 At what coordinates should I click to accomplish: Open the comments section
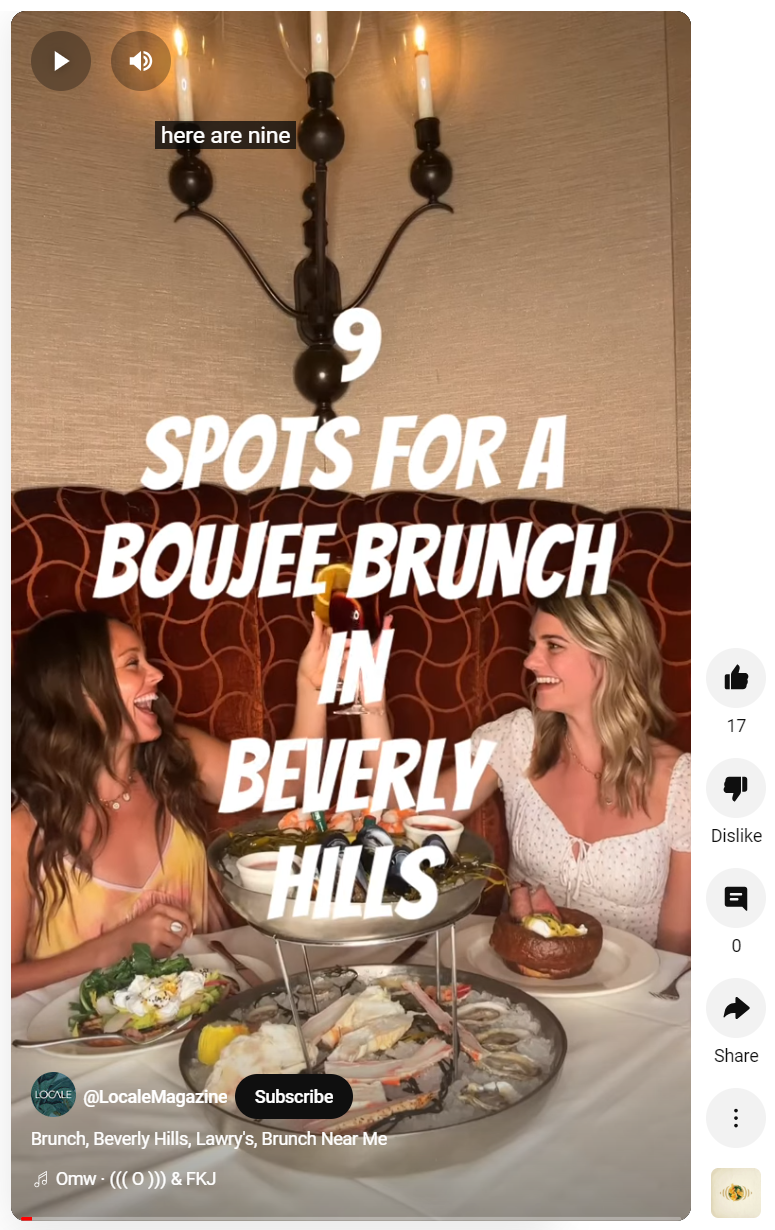(x=736, y=898)
